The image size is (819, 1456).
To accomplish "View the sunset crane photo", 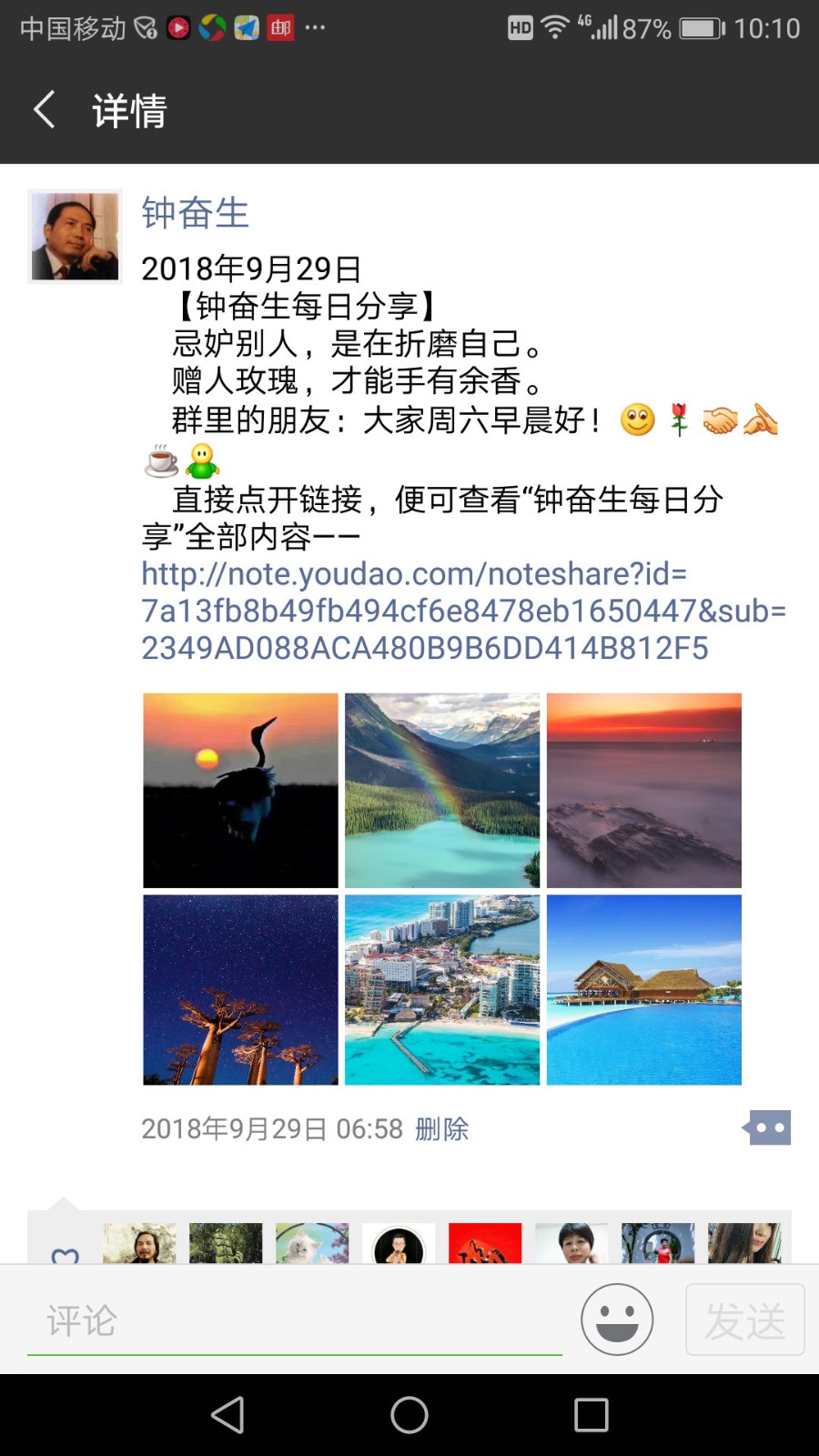I will pyautogui.click(x=240, y=790).
